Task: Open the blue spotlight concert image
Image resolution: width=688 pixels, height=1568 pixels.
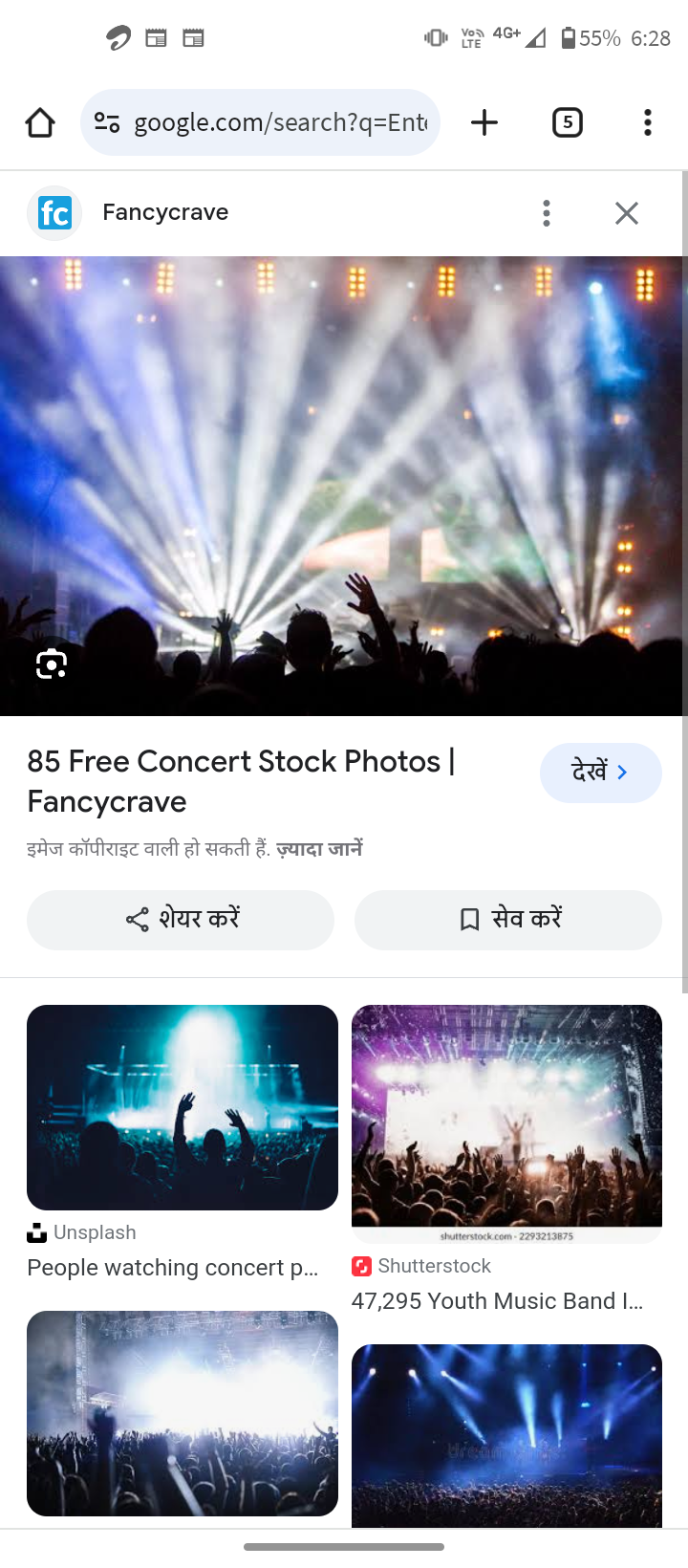Action: click(506, 1434)
